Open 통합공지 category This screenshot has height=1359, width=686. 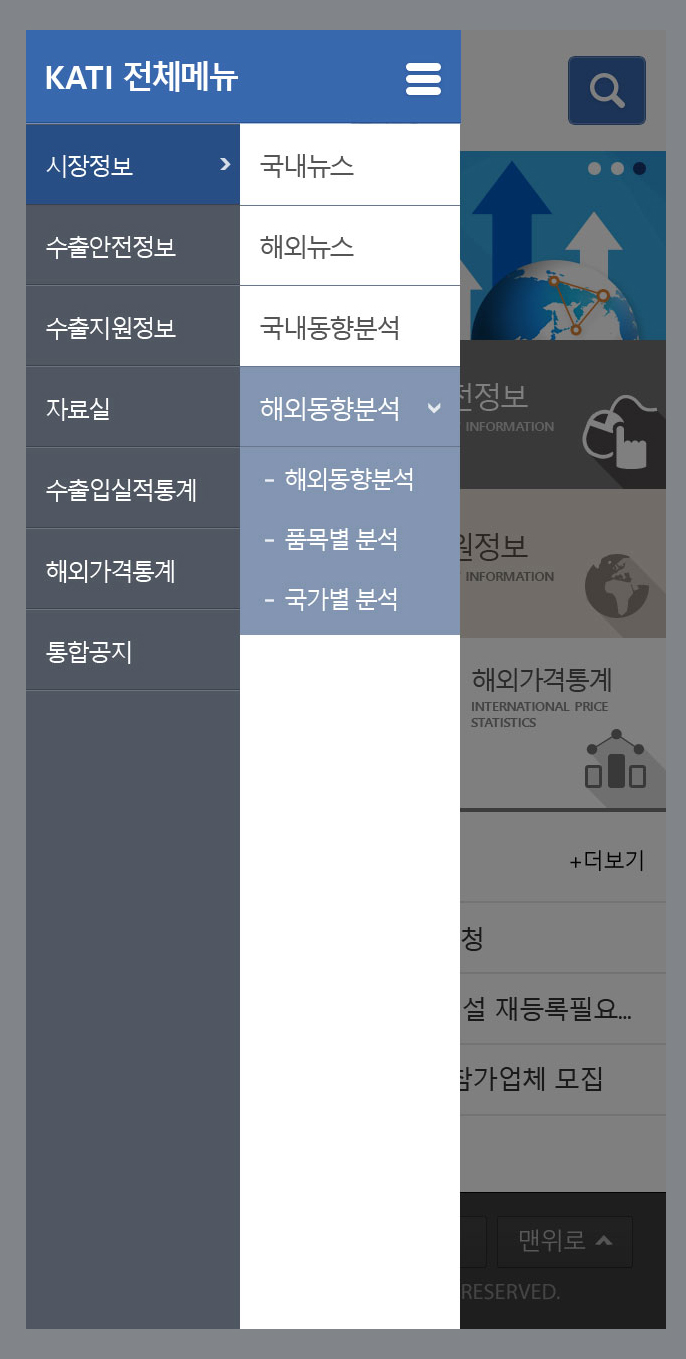click(133, 651)
